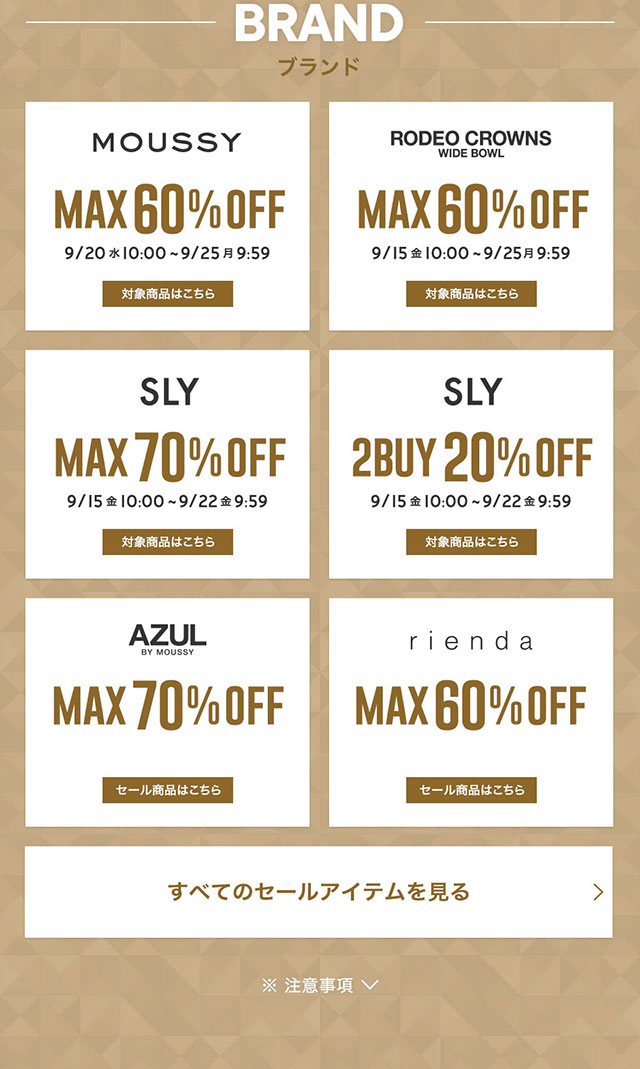Open RODEO CROWNS 対象商品はこちら button

(x=471, y=294)
